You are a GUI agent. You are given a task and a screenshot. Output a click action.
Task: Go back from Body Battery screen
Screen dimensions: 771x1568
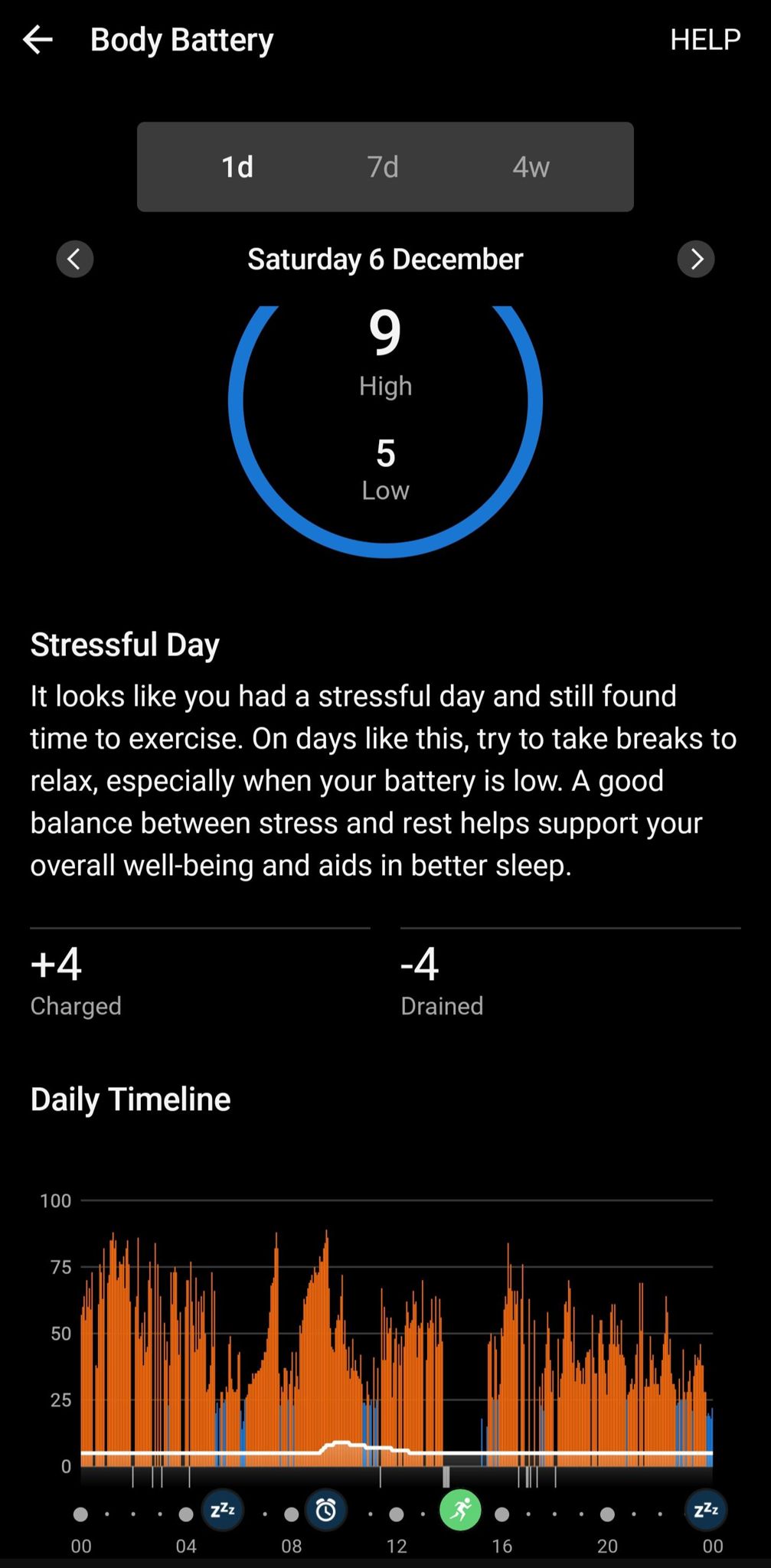[38, 40]
